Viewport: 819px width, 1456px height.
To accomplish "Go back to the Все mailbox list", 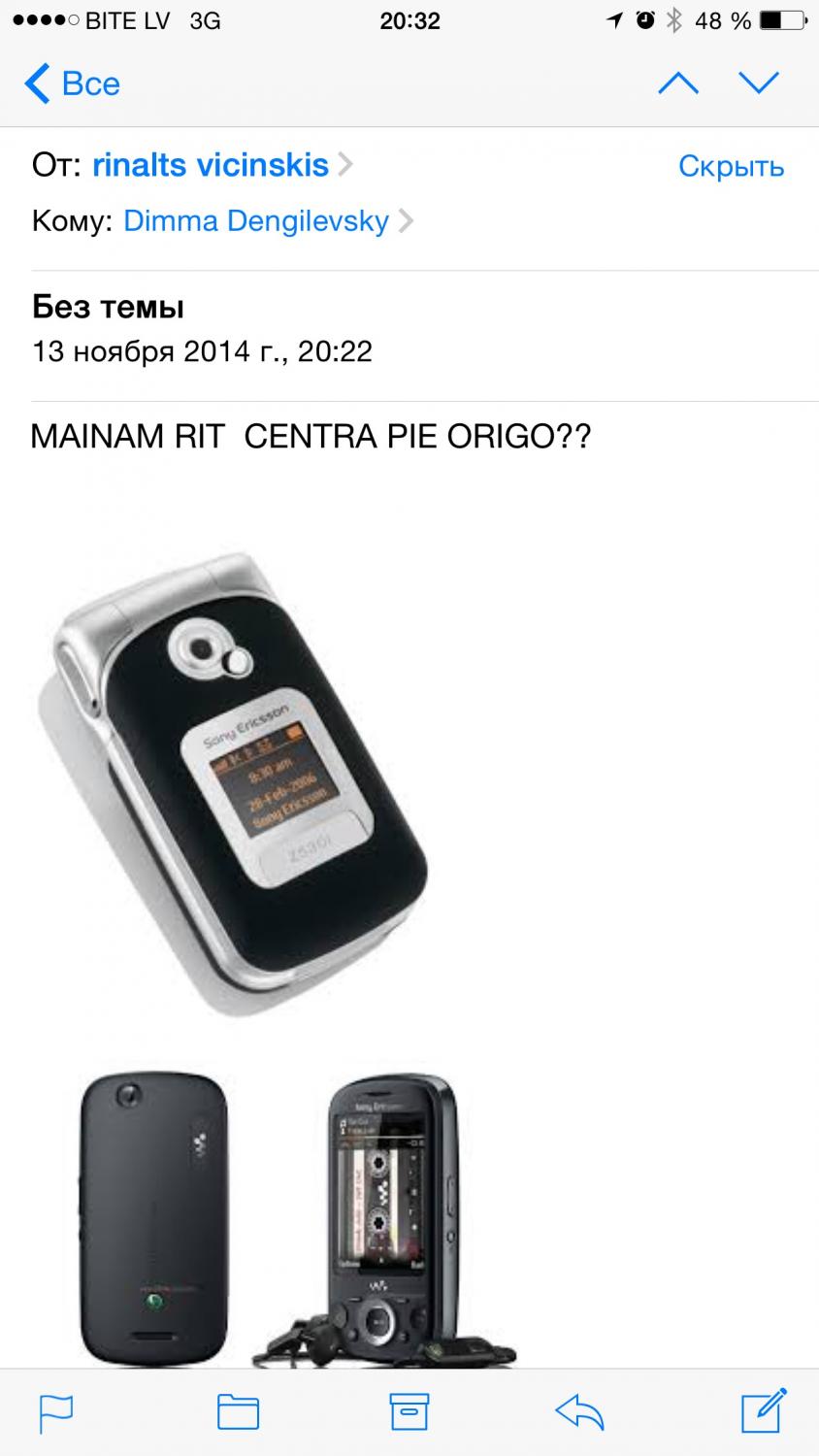I will [x=73, y=83].
